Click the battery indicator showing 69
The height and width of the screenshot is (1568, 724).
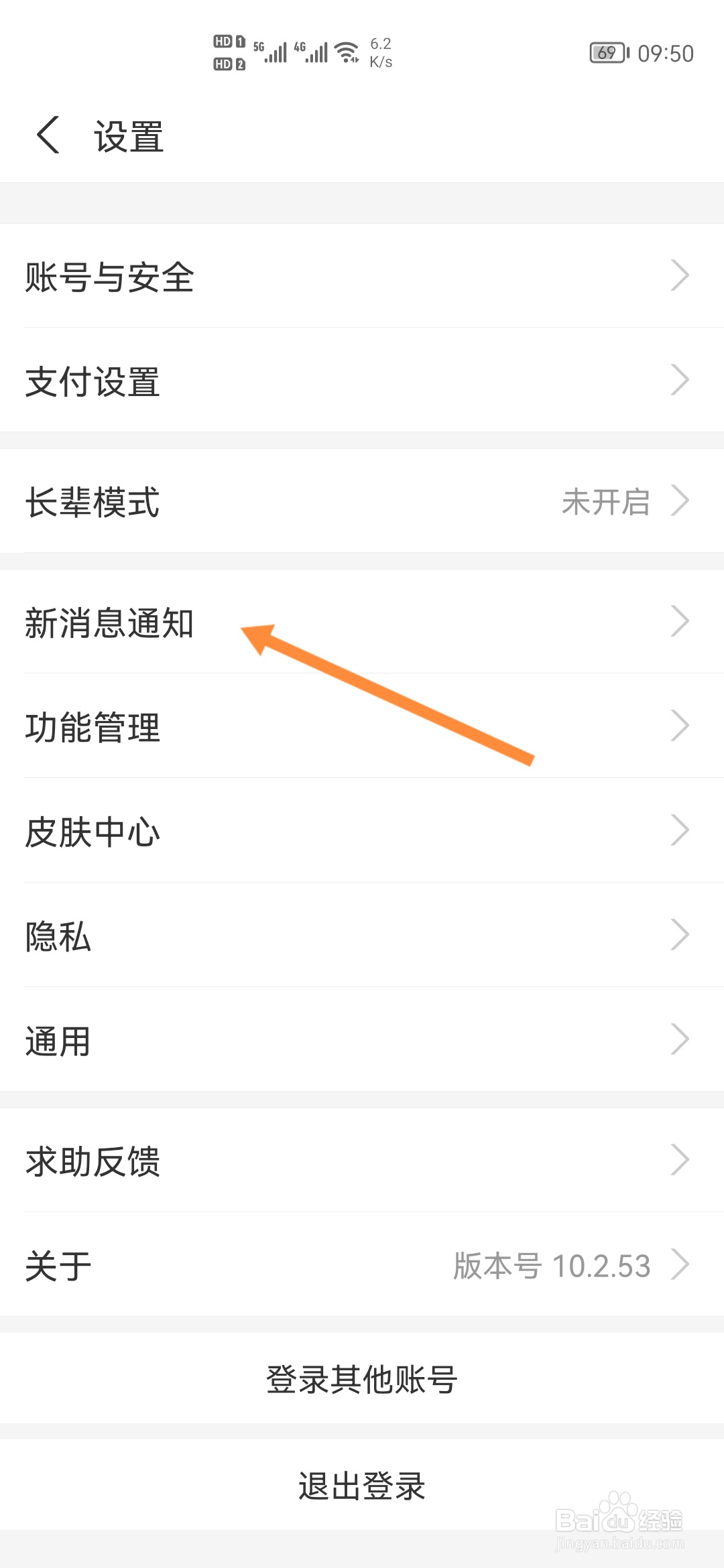pyautogui.click(x=605, y=53)
